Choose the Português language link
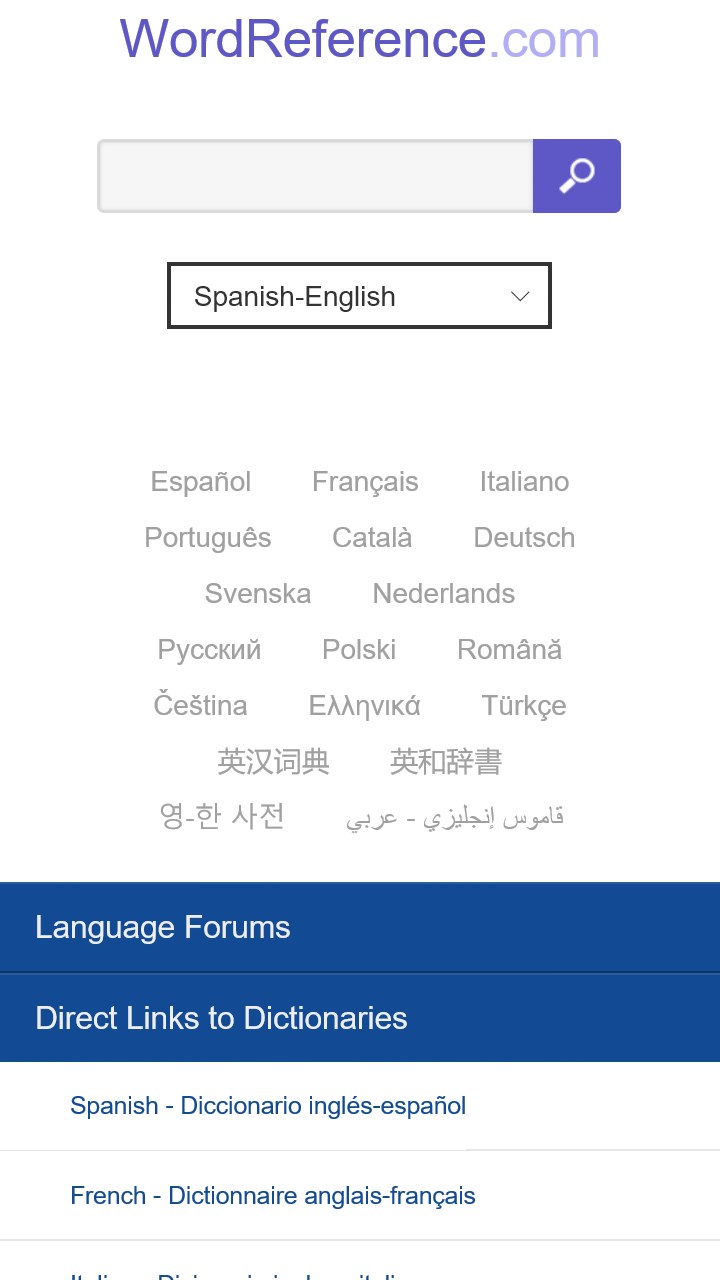Viewport: 720px width, 1280px height. (x=208, y=538)
